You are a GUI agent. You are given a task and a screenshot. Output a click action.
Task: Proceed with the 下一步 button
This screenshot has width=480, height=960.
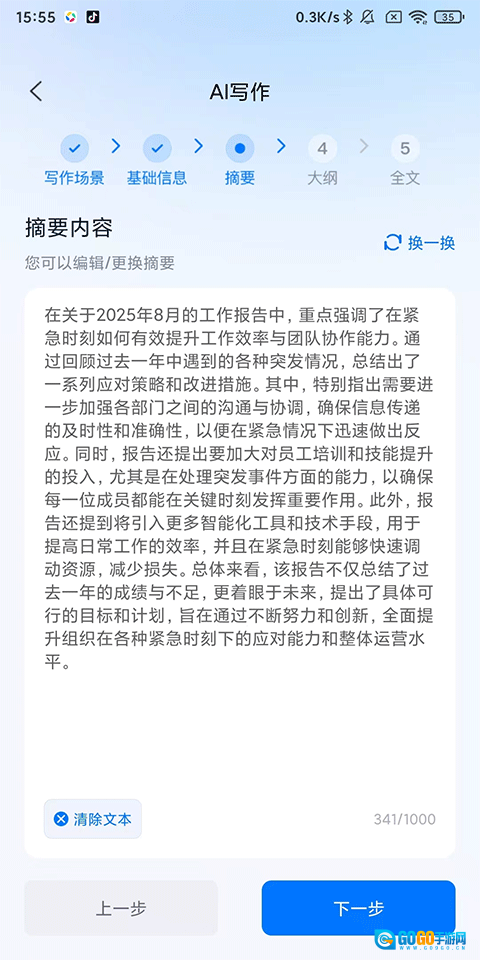359,908
